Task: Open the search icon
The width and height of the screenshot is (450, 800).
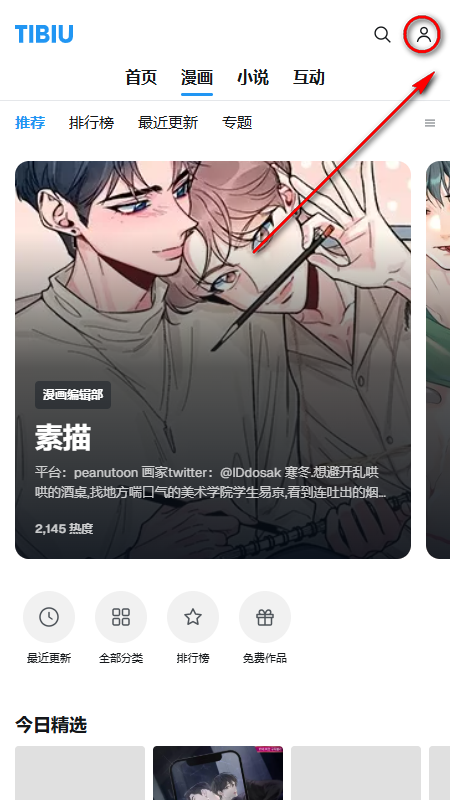Action: (382, 35)
